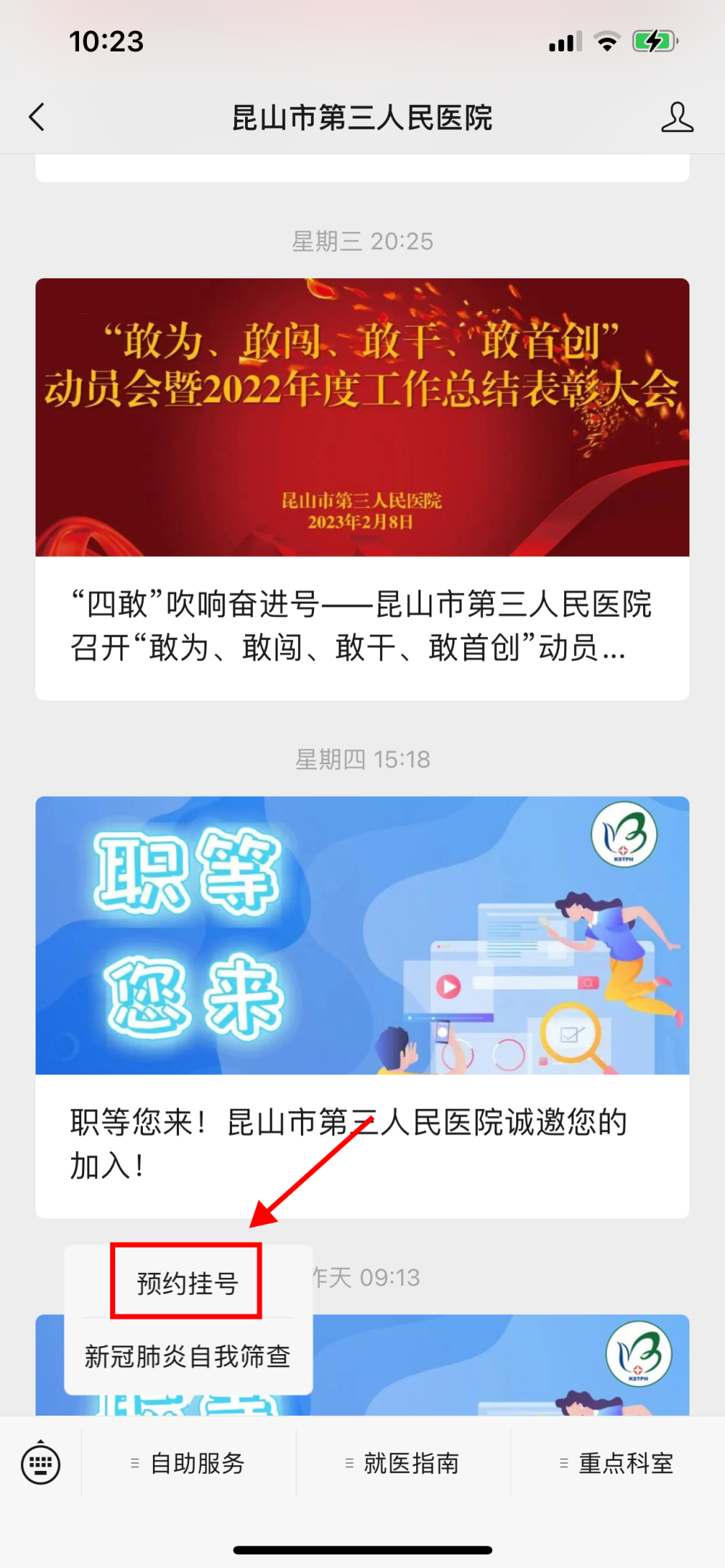Go back from the hospital account page

(x=37, y=117)
